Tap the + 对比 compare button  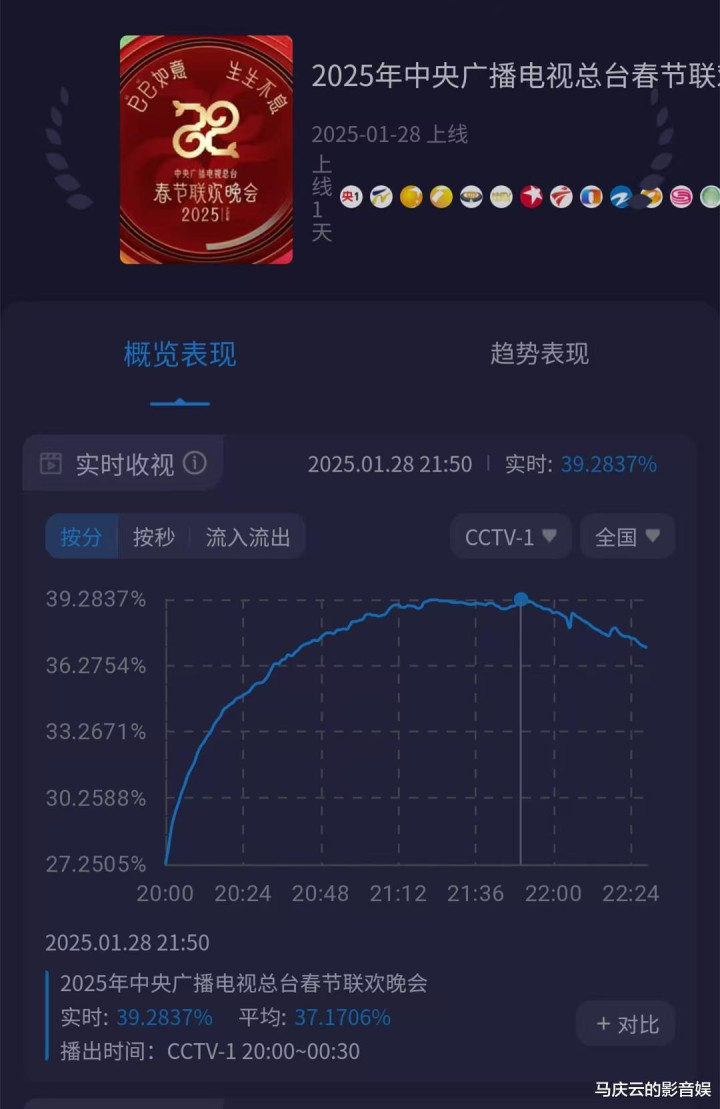[x=626, y=1023]
